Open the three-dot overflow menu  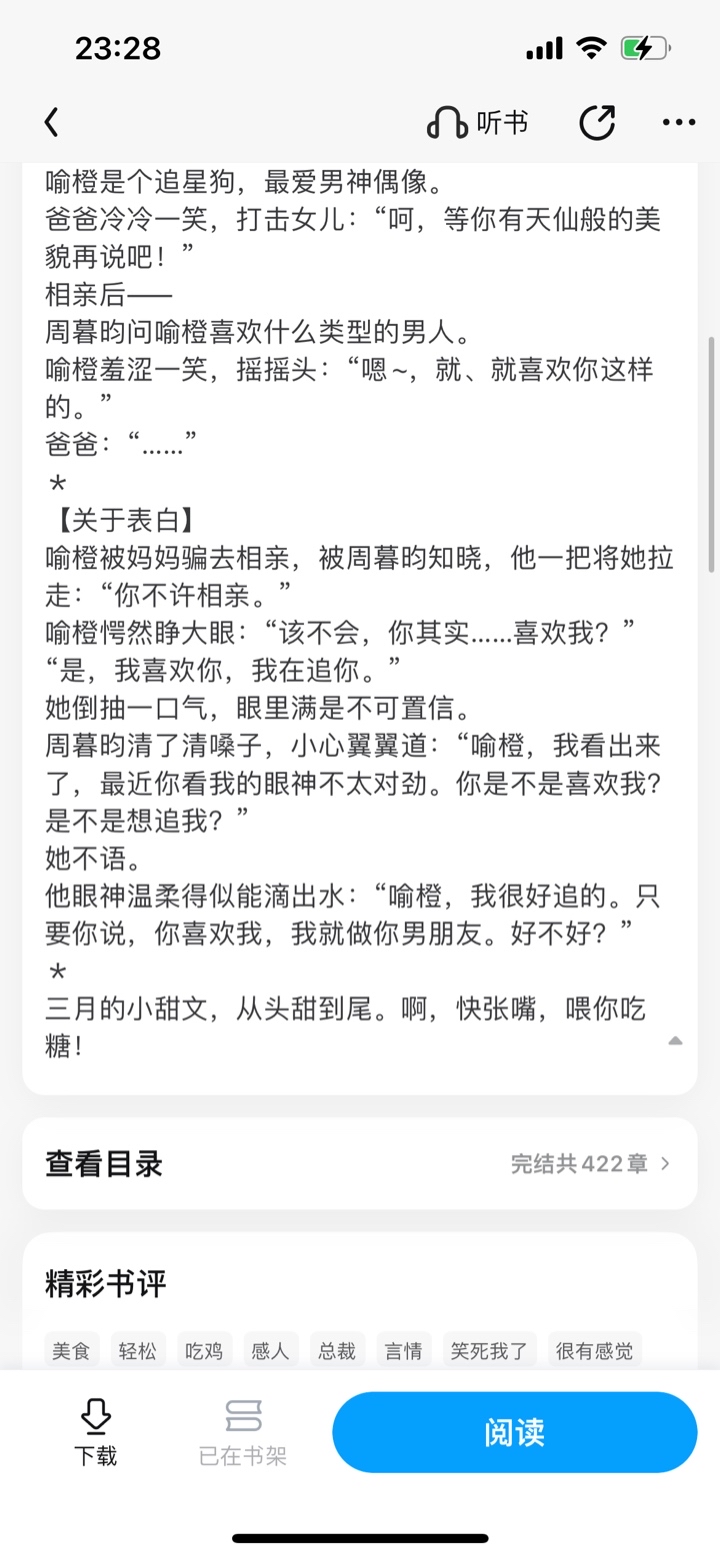pyautogui.click(x=679, y=123)
